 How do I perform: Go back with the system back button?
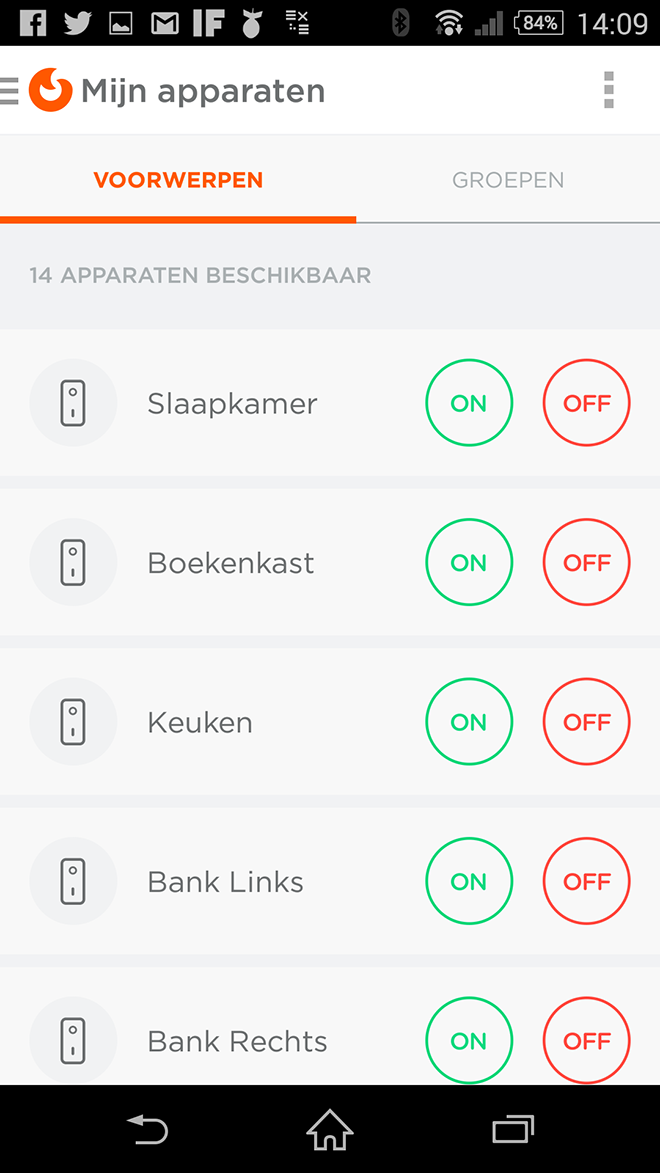148,1129
